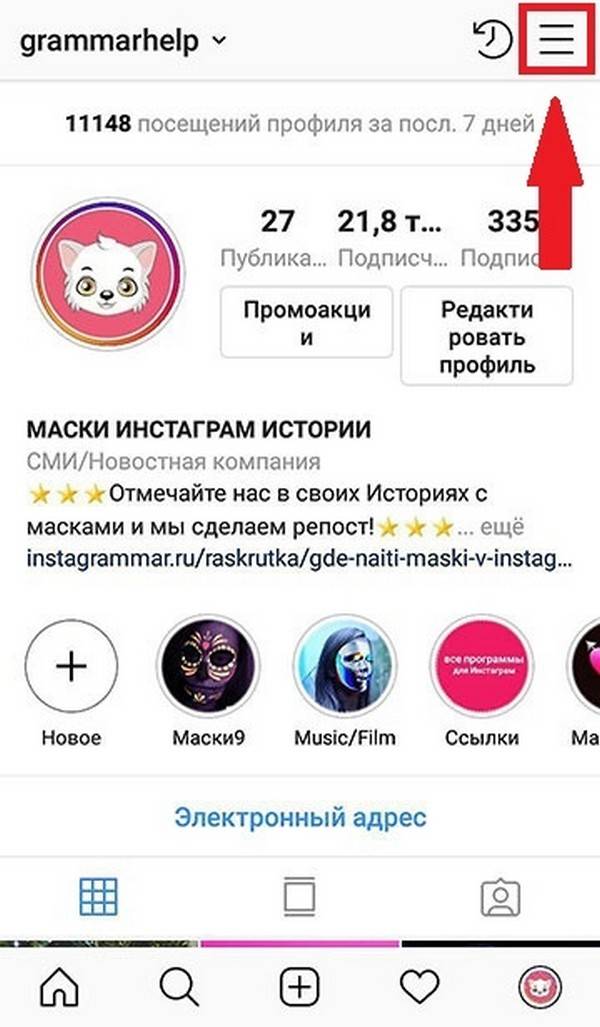Screen dimensions: 600x1027
Task: Expand the grammarhelp account switcher
Action: [122, 41]
